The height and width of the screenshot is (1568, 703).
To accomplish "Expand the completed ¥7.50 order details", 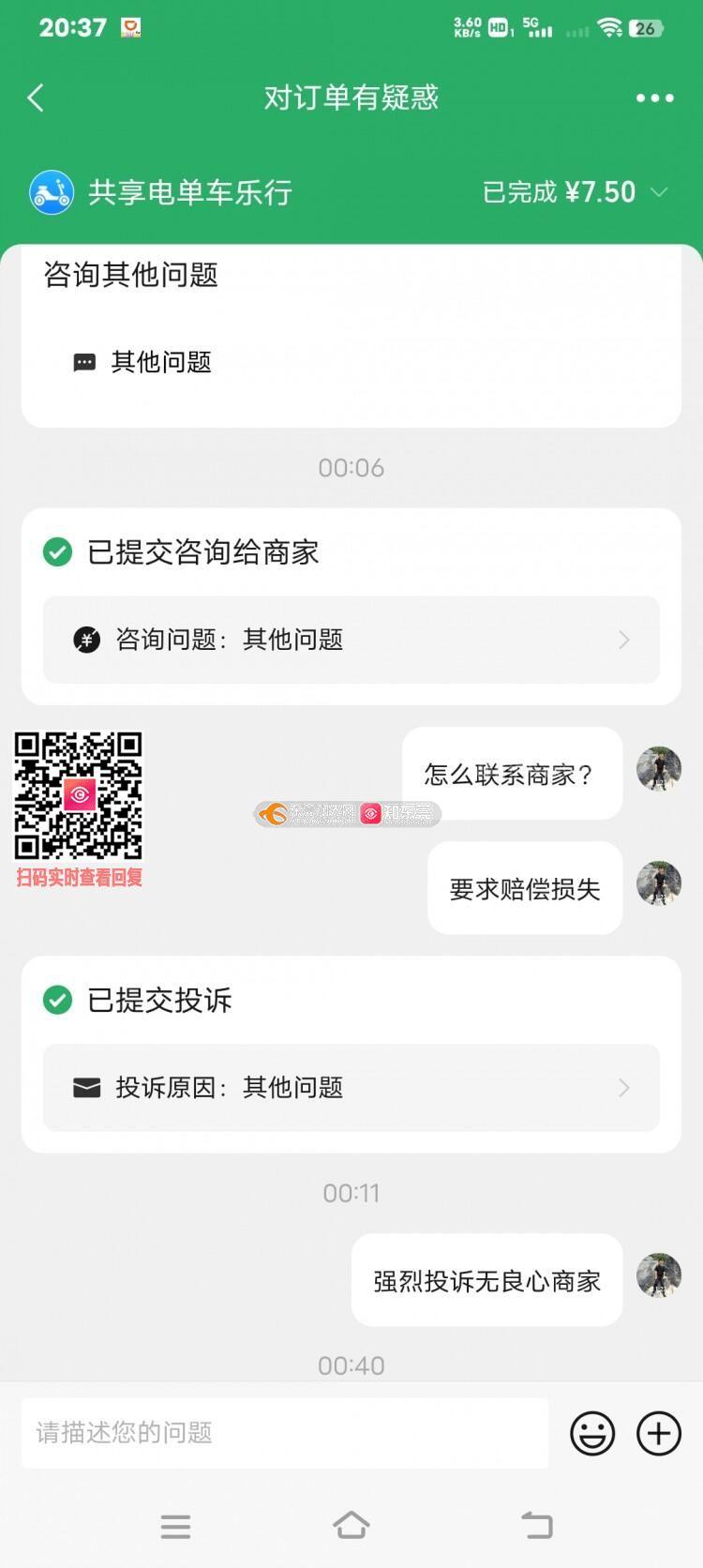I will [659, 192].
